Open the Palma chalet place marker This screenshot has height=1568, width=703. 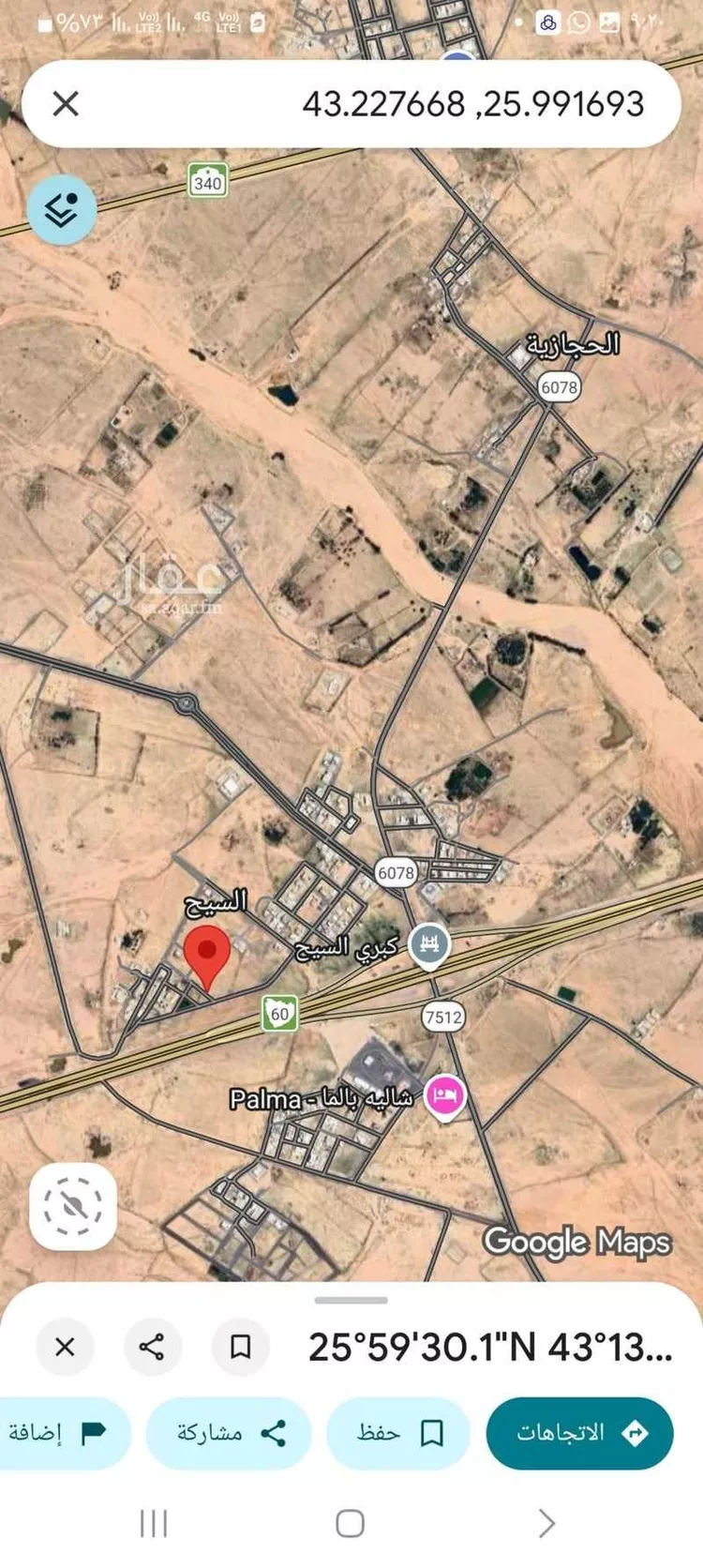(x=444, y=1096)
